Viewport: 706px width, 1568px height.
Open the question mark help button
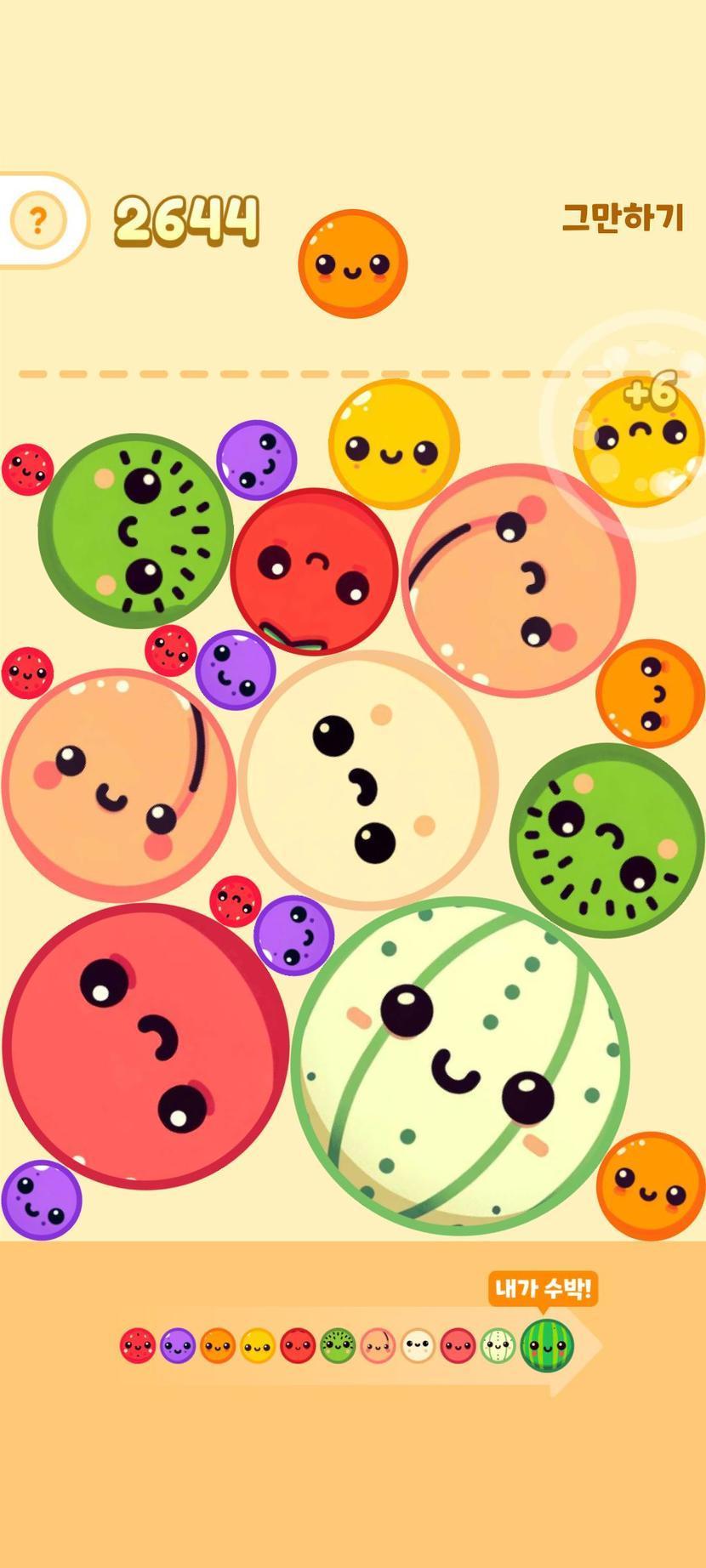click(x=37, y=221)
